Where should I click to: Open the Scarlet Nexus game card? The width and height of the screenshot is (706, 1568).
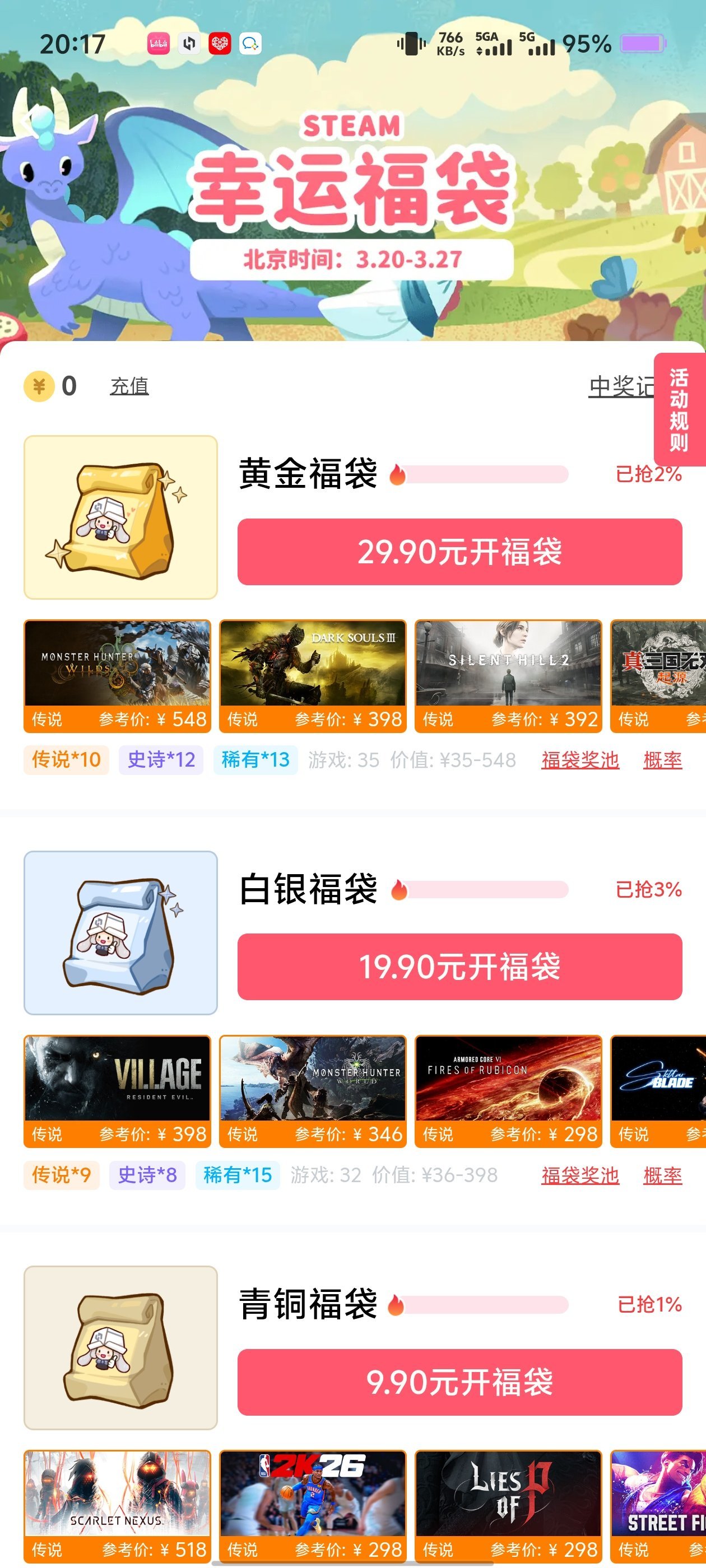point(117,1506)
